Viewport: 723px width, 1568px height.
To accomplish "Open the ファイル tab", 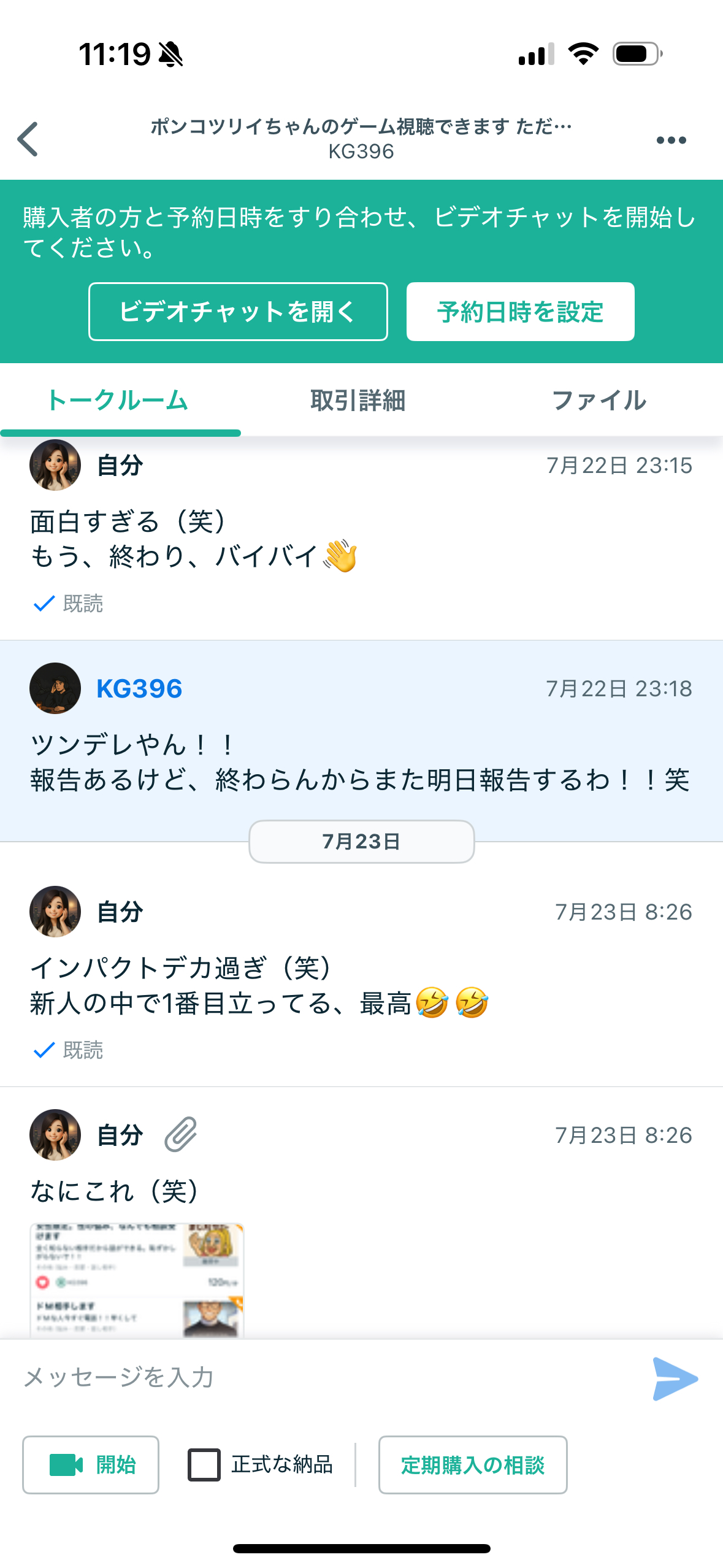I will point(599,401).
